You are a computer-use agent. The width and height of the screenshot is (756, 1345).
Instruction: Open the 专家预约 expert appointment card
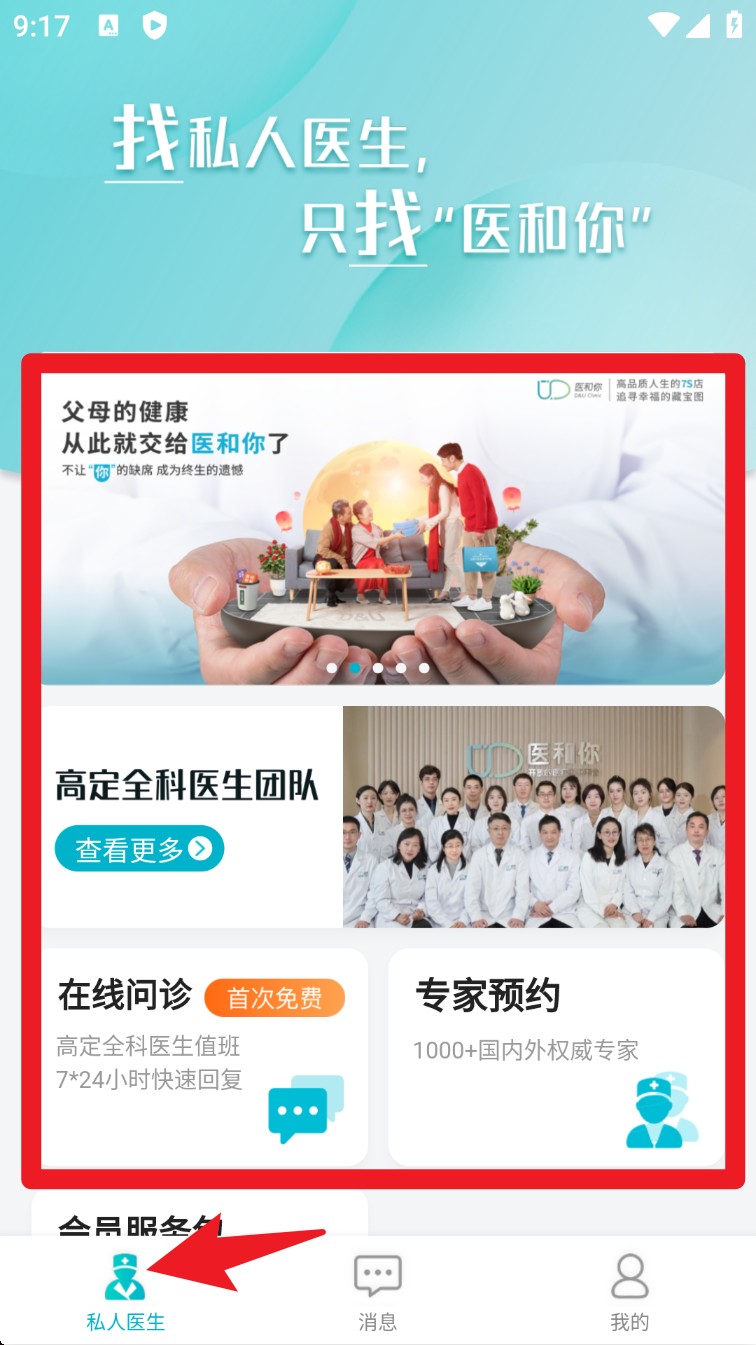pyautogui.click(x=556, y=1056)
